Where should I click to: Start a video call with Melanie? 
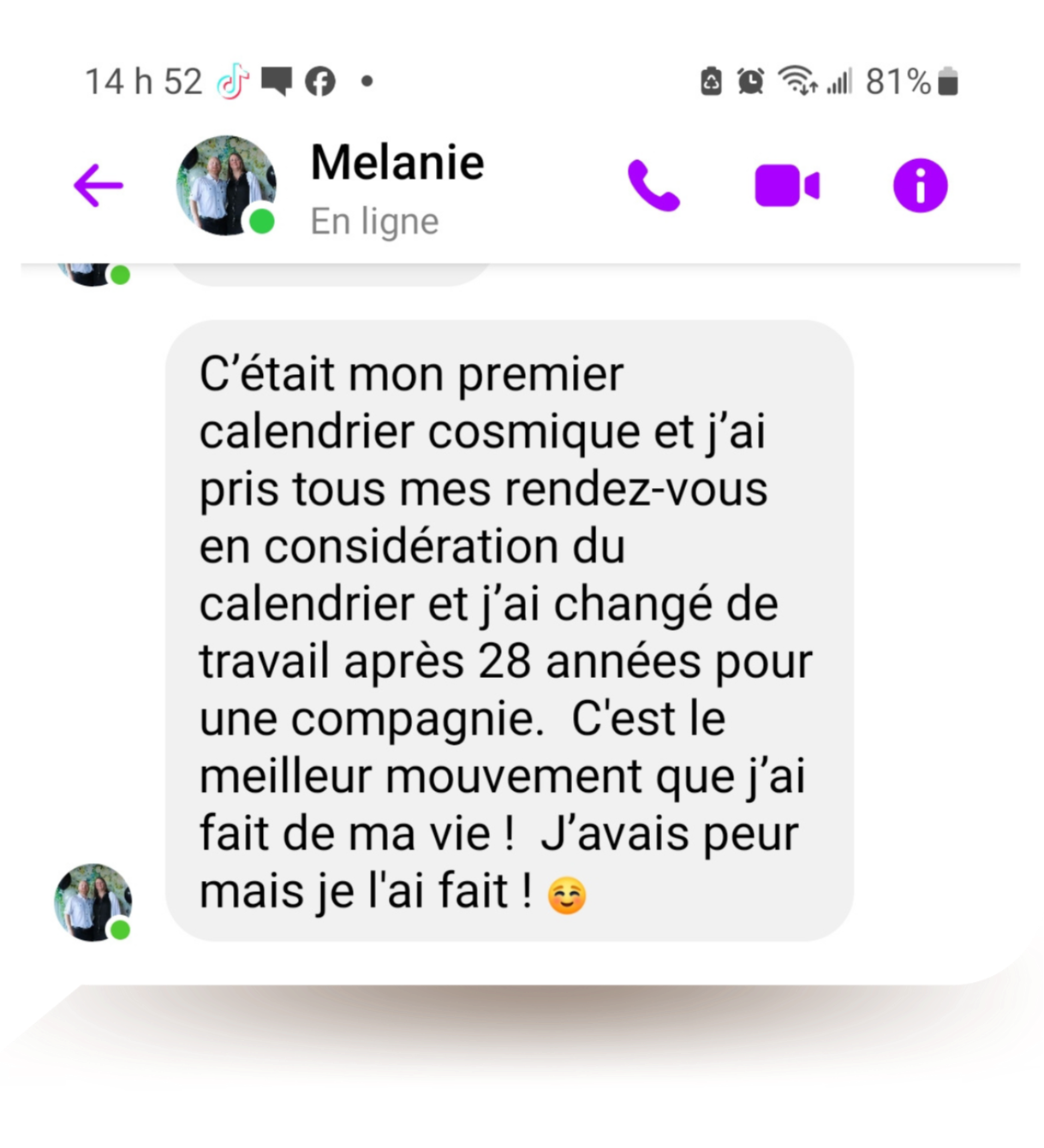point(787,186)
